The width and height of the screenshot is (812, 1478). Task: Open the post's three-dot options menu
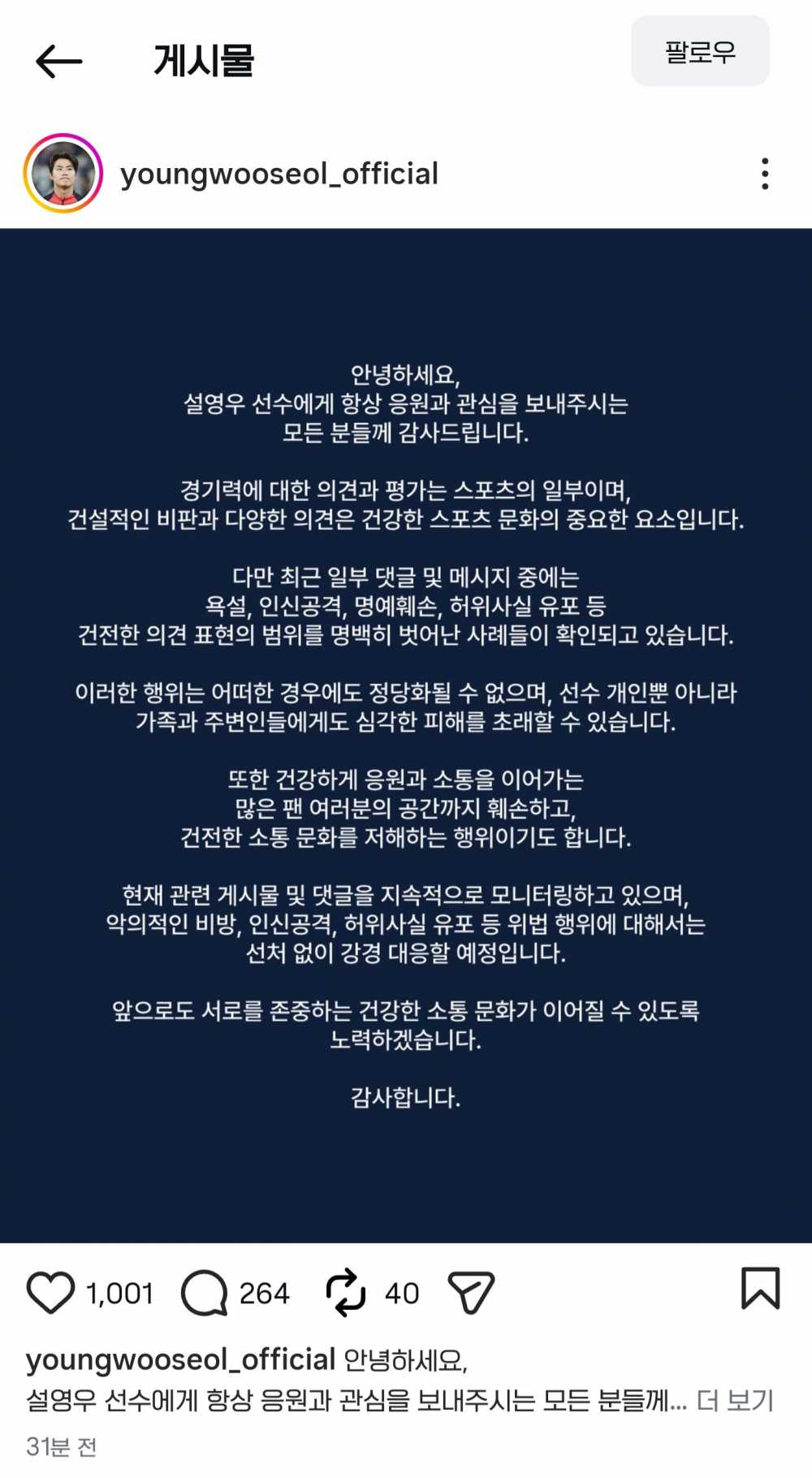click(765, 174)
